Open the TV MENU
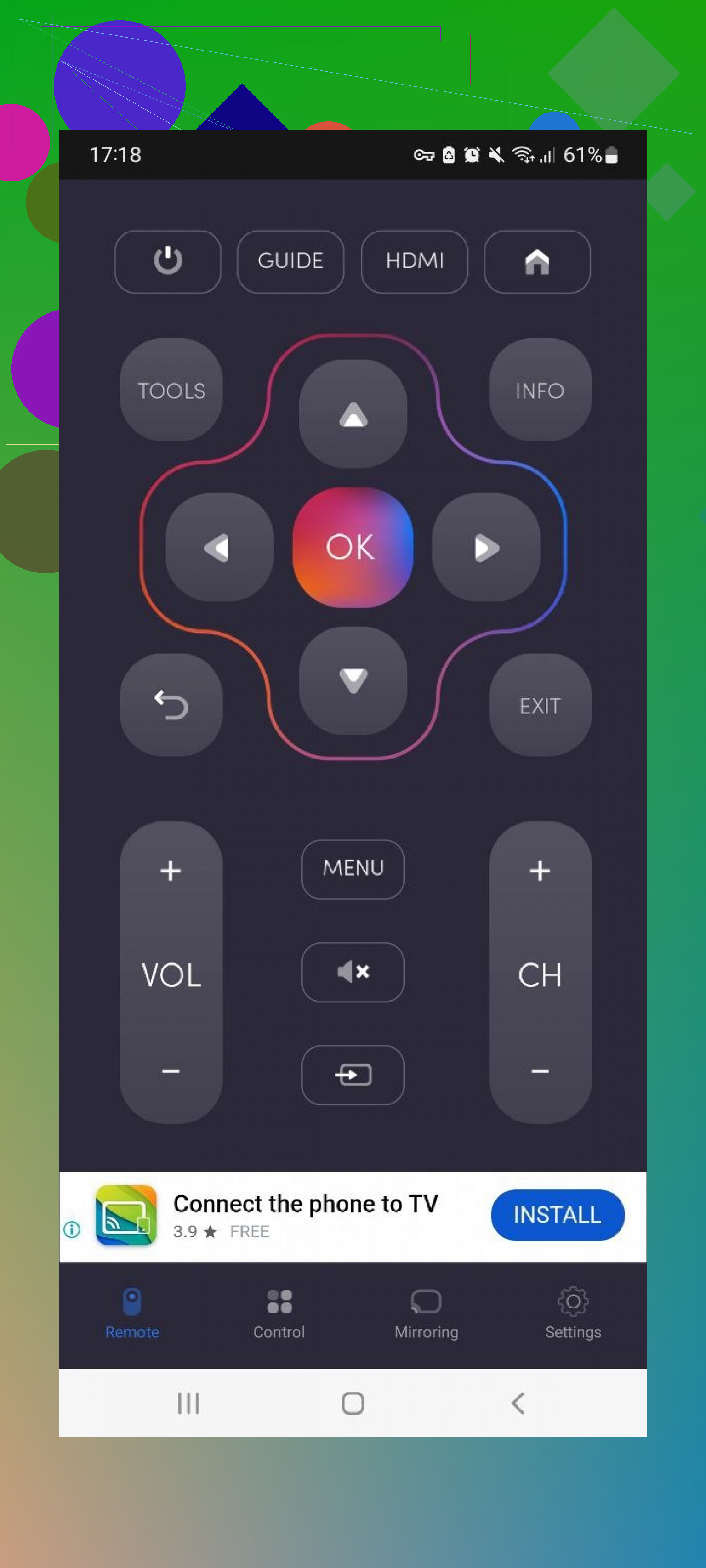 point(353,869)
